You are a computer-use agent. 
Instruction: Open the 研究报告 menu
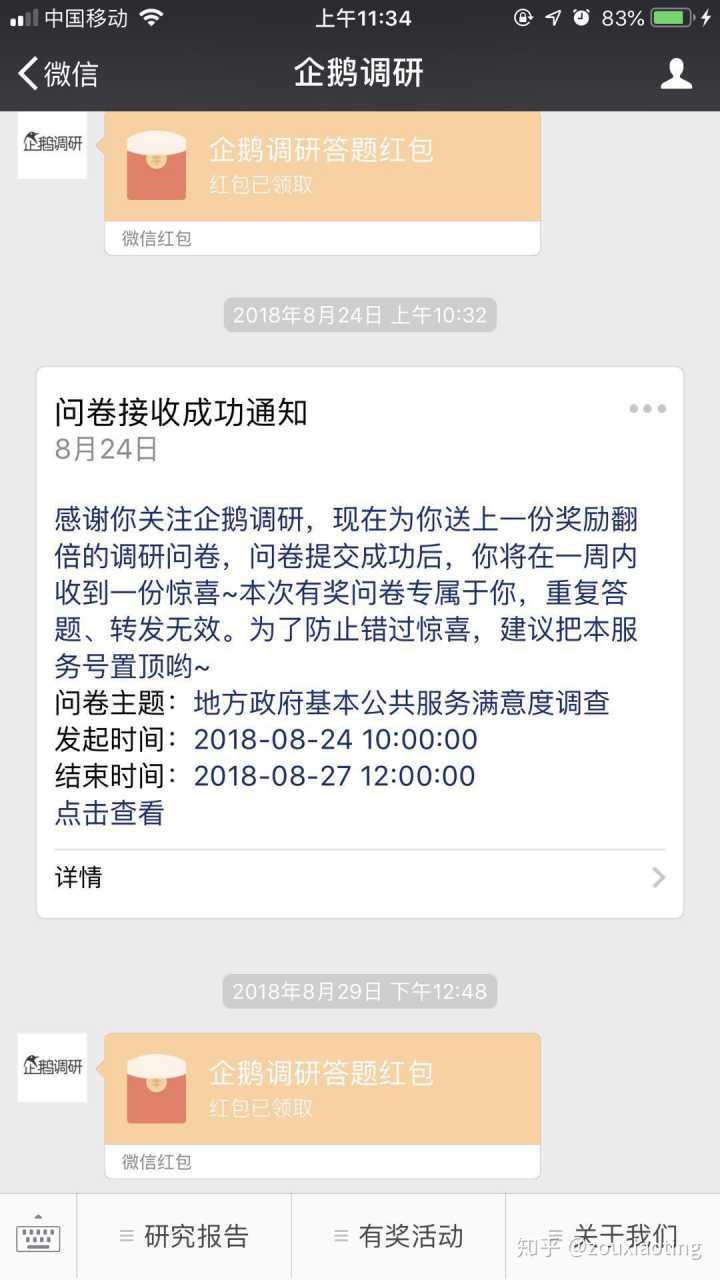pos(184,1237)
